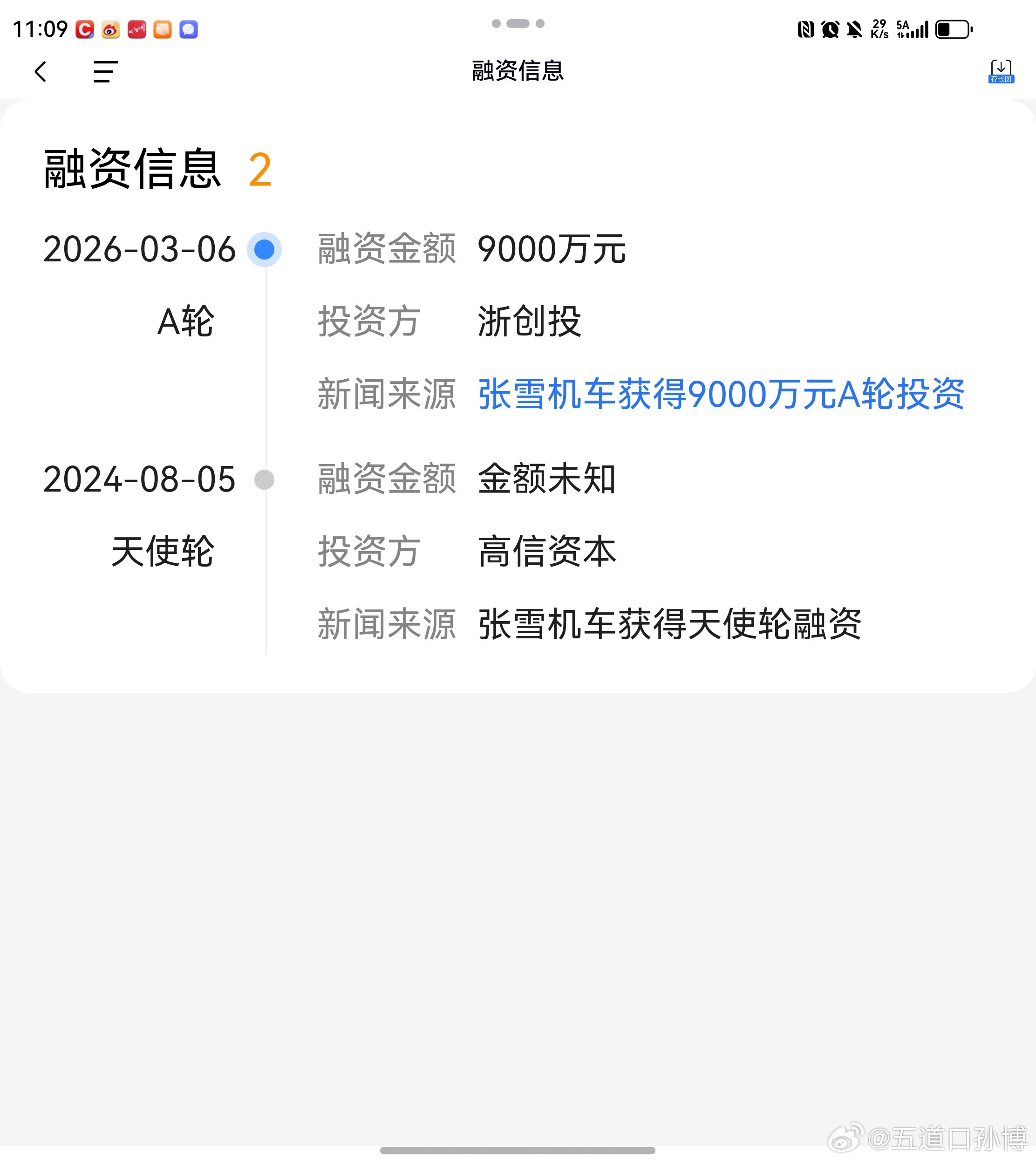The height and width of the screenshot is (1163, 1036).
Task: Tap the back chevron to return
Action: click(x=41, y=72)
